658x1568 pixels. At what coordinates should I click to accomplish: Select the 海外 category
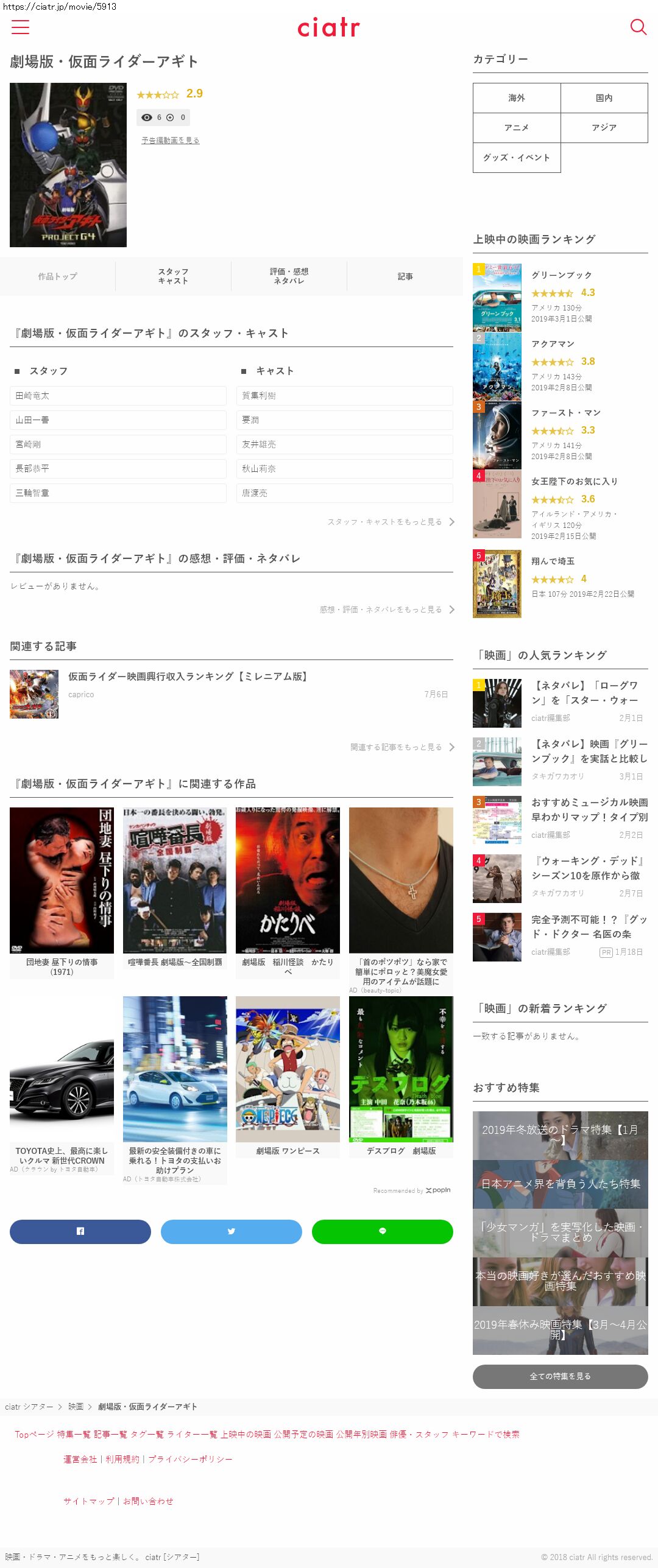click(x=517, y=98)
